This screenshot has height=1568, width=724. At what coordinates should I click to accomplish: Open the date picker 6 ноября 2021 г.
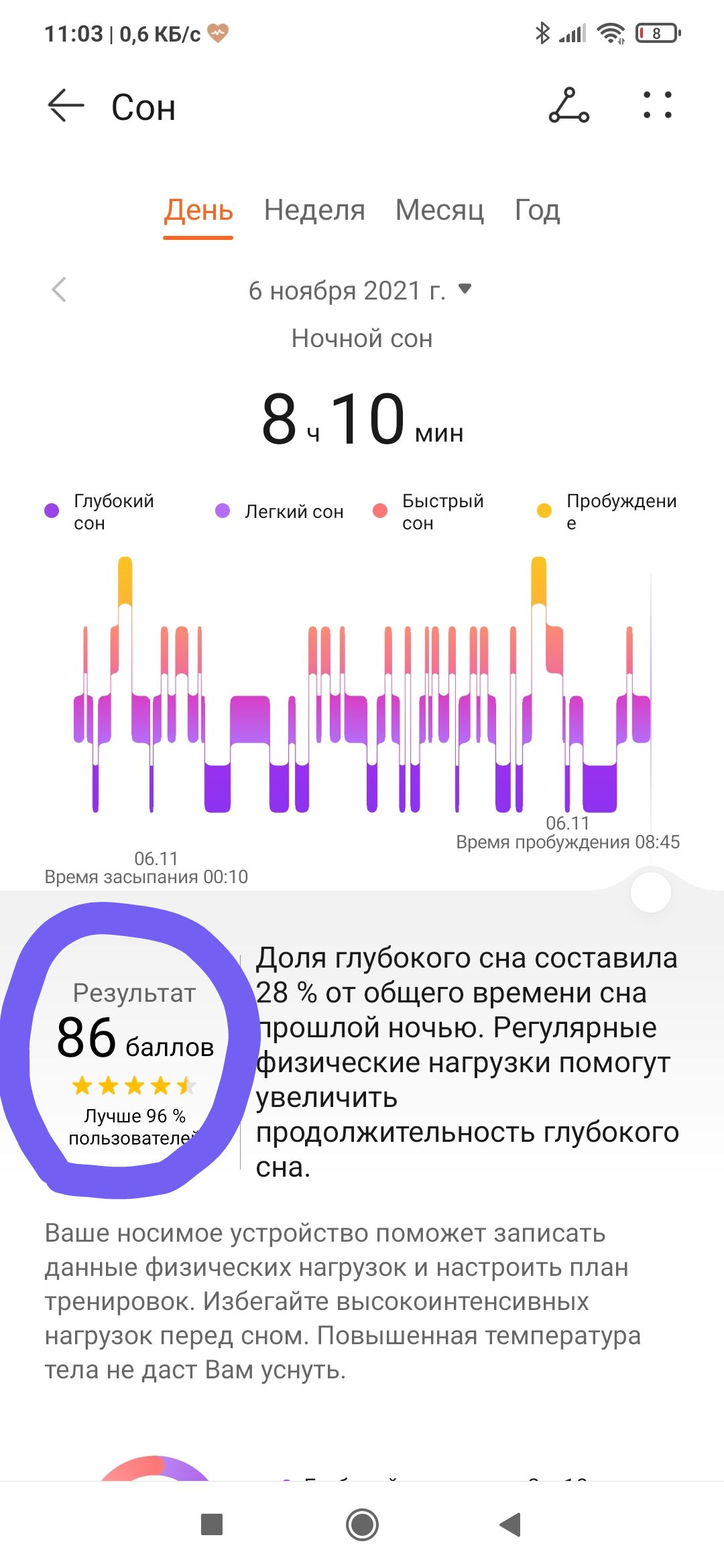tap(361, 290)
